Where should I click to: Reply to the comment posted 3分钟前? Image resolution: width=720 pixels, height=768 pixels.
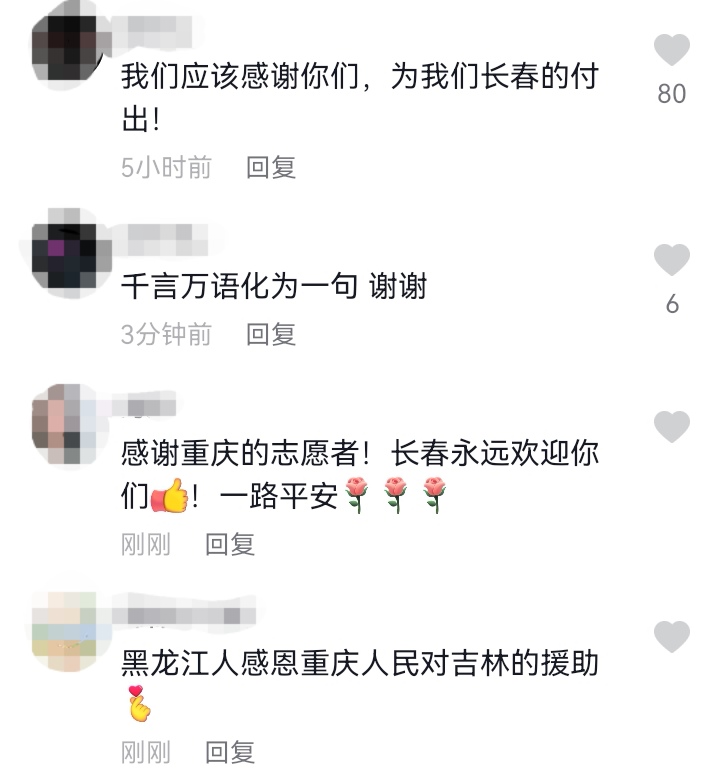coord(271,334)
